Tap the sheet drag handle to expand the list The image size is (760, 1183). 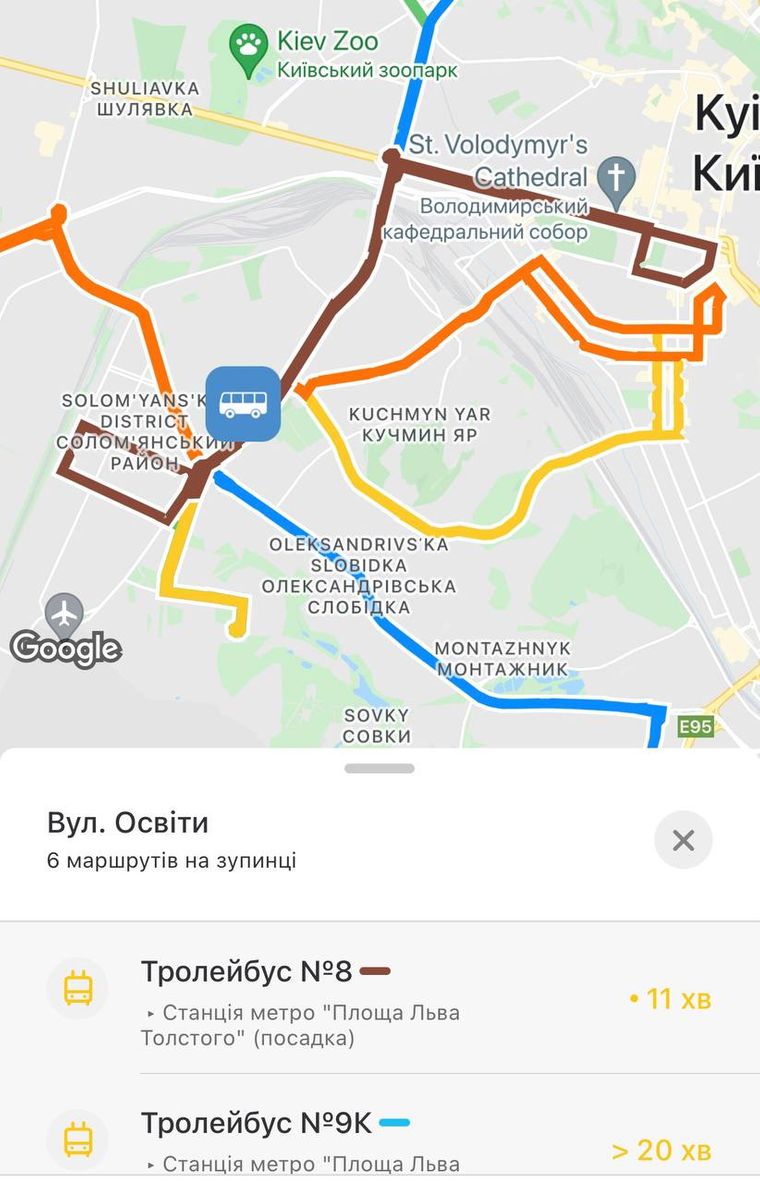click(379, 768)
